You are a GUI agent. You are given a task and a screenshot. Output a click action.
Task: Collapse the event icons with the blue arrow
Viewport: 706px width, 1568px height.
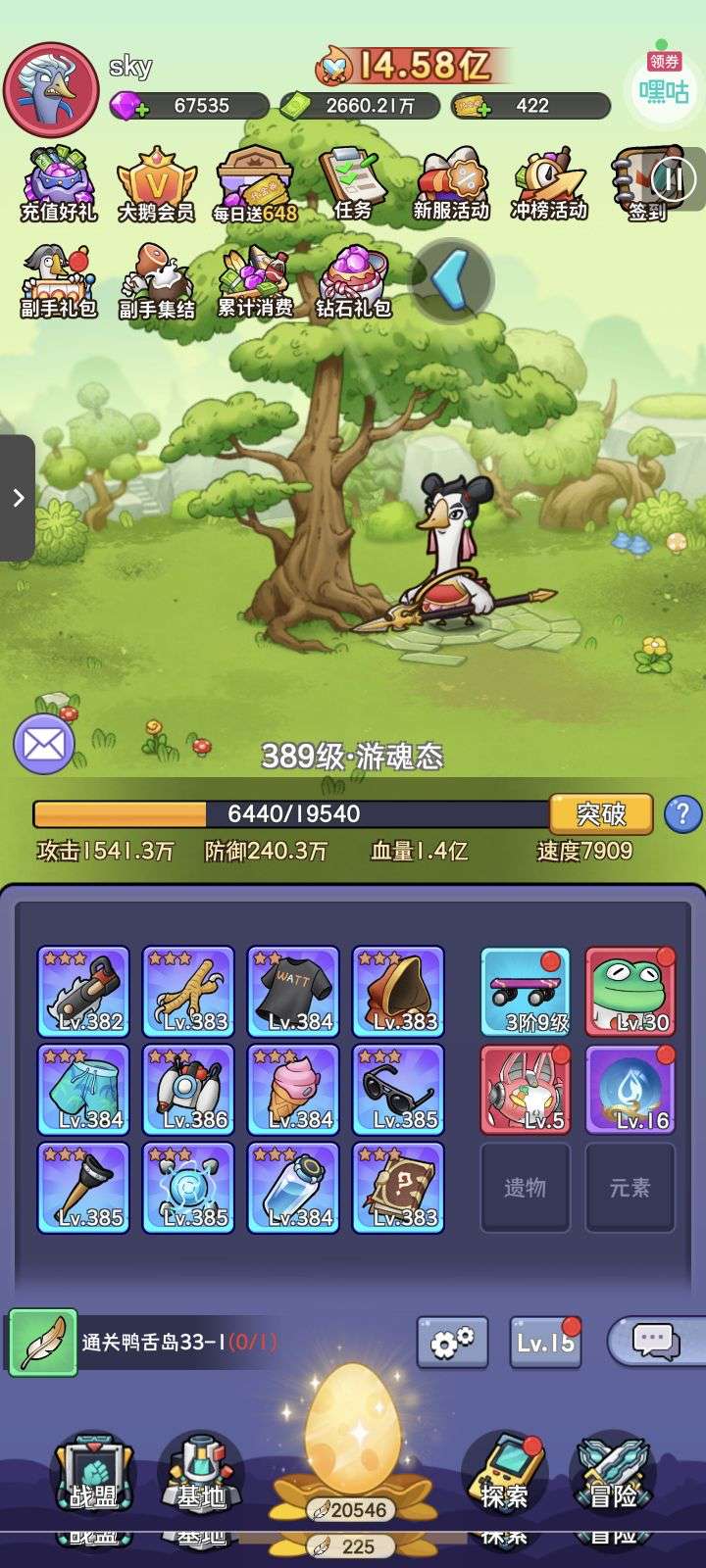click(x=452, y=281)
